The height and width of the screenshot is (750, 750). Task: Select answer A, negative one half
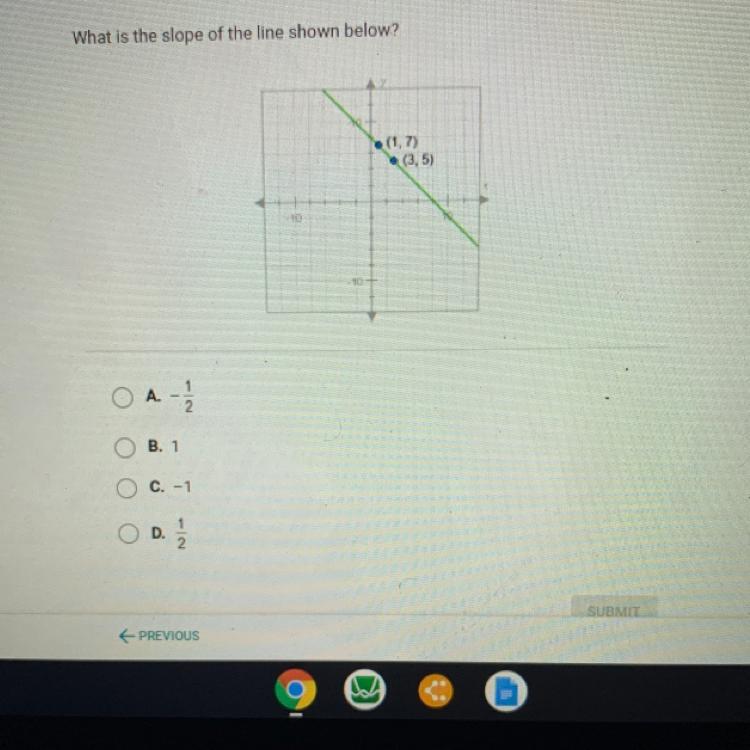click(x=122, y=397)
